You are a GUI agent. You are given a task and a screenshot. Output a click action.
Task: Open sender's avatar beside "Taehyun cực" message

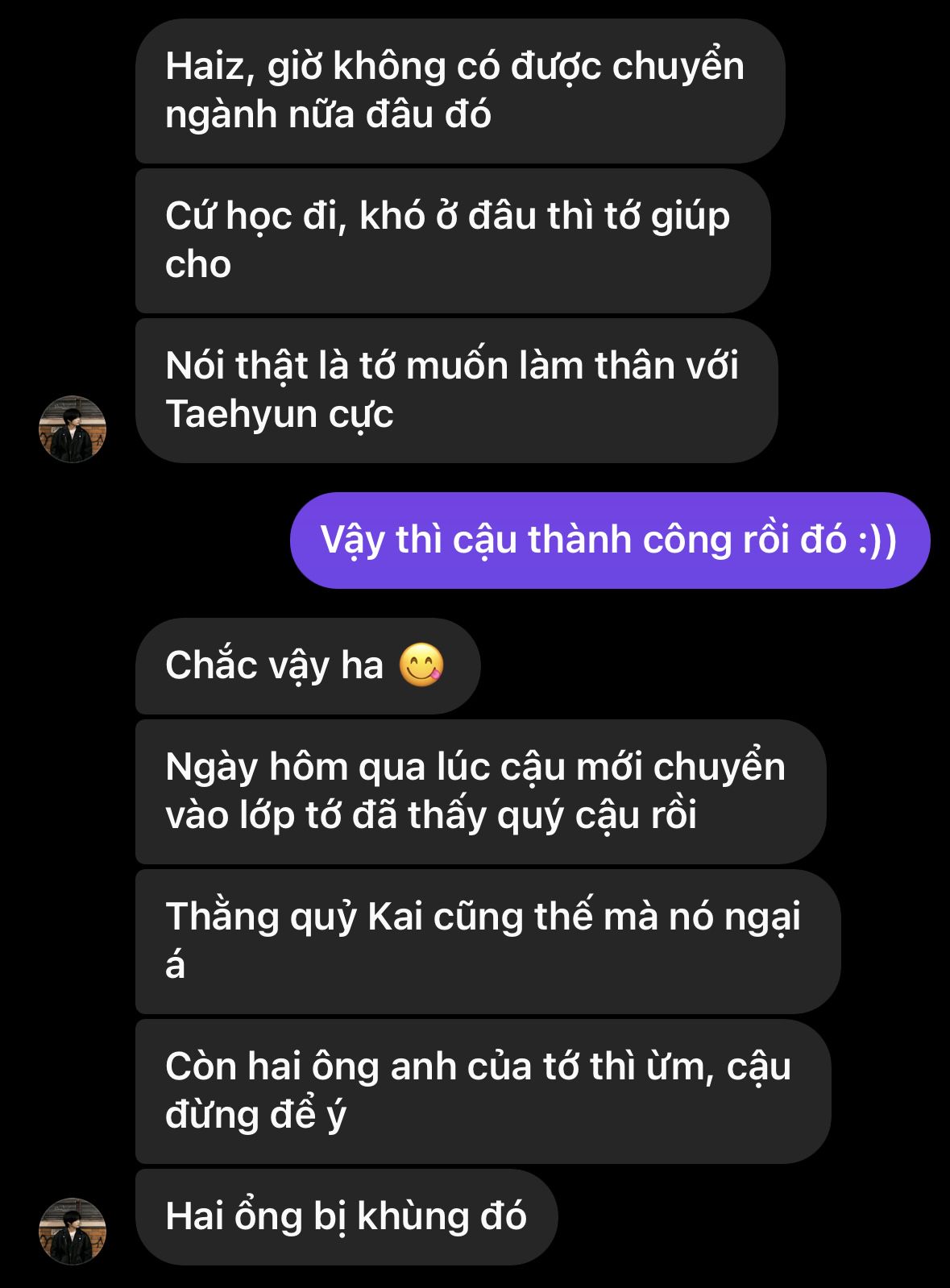tap(73, 429)
